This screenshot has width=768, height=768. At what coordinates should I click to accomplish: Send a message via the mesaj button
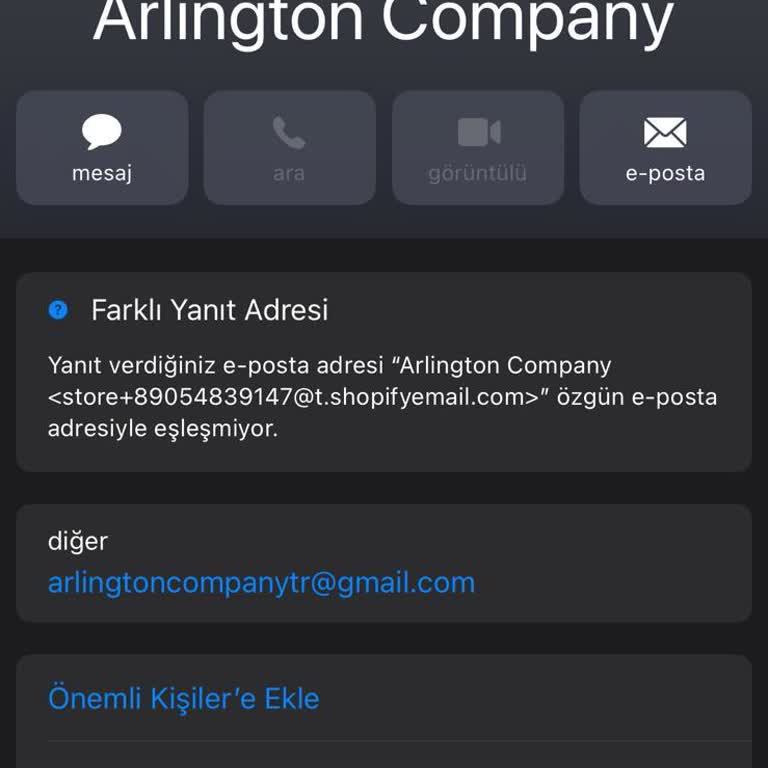[x=102, y=148]
